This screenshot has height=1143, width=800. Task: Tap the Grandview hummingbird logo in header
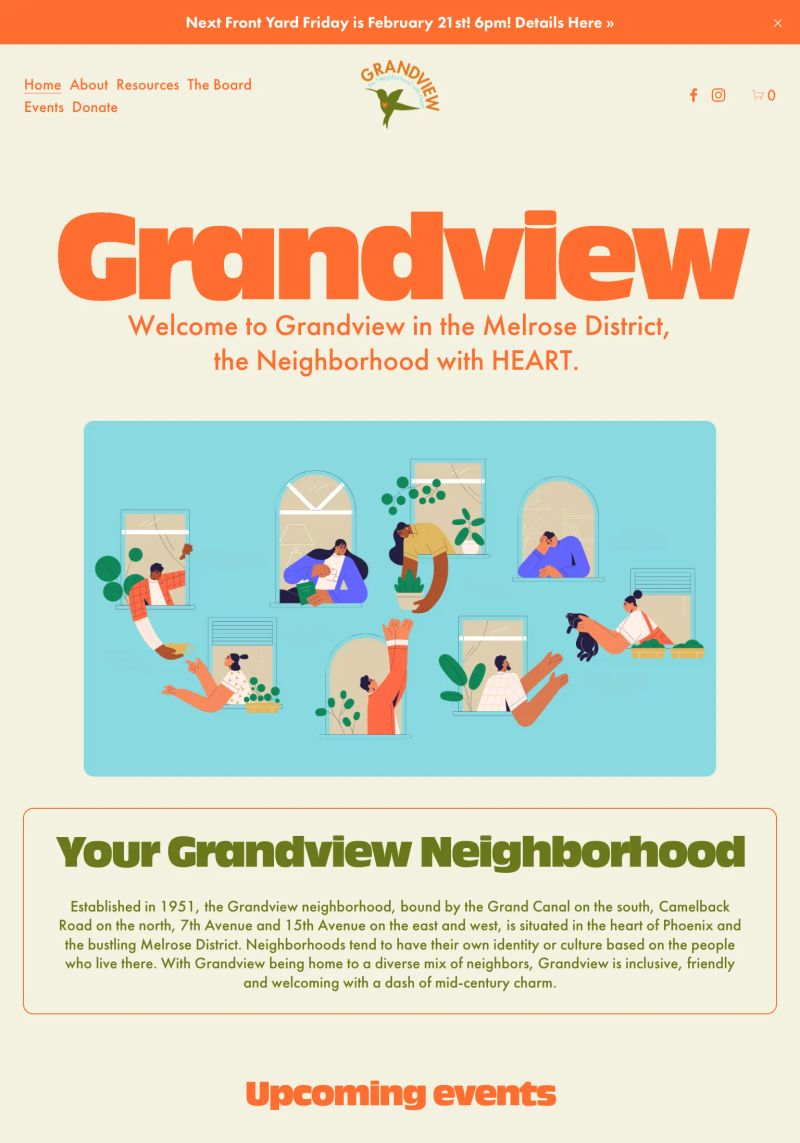[399, 94]
